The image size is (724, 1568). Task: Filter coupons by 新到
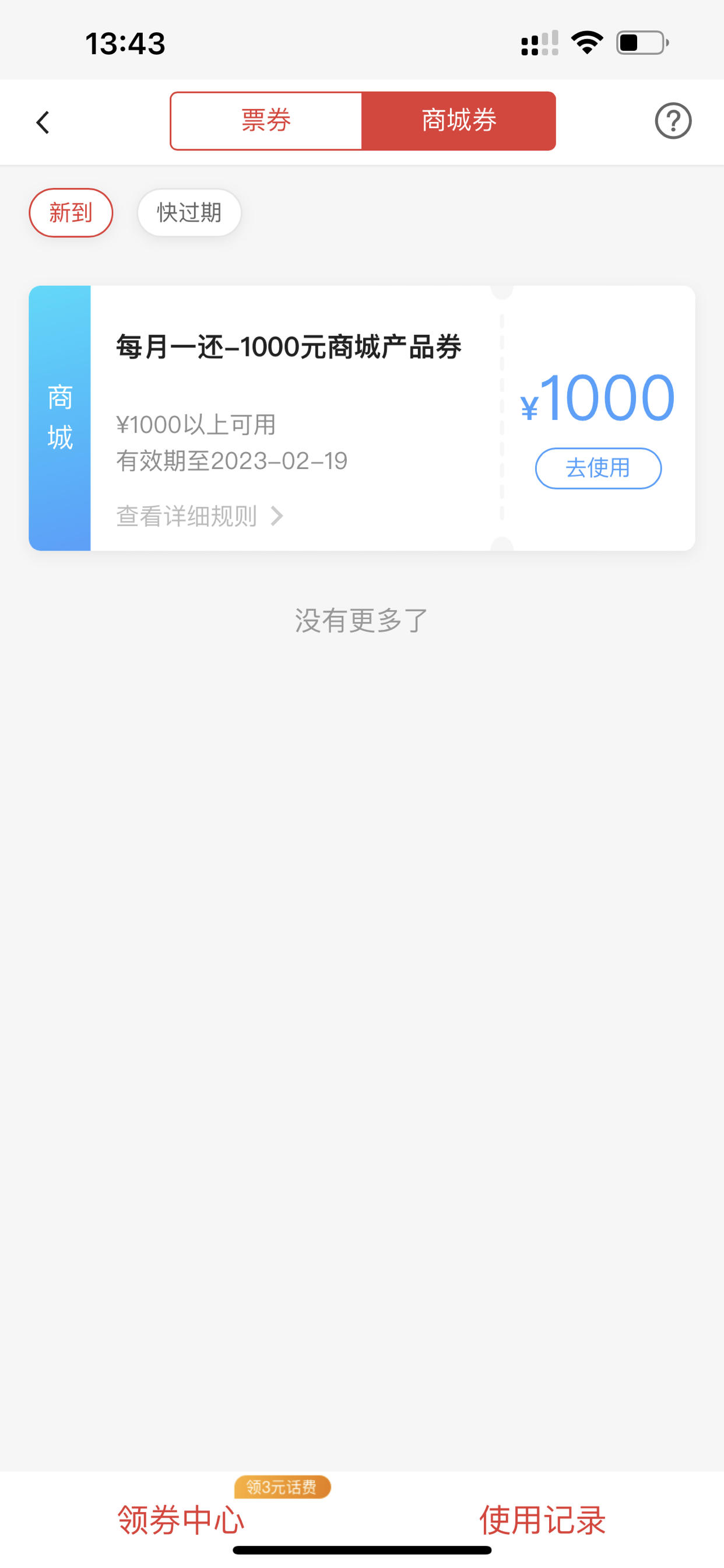(x=71, y=212)
